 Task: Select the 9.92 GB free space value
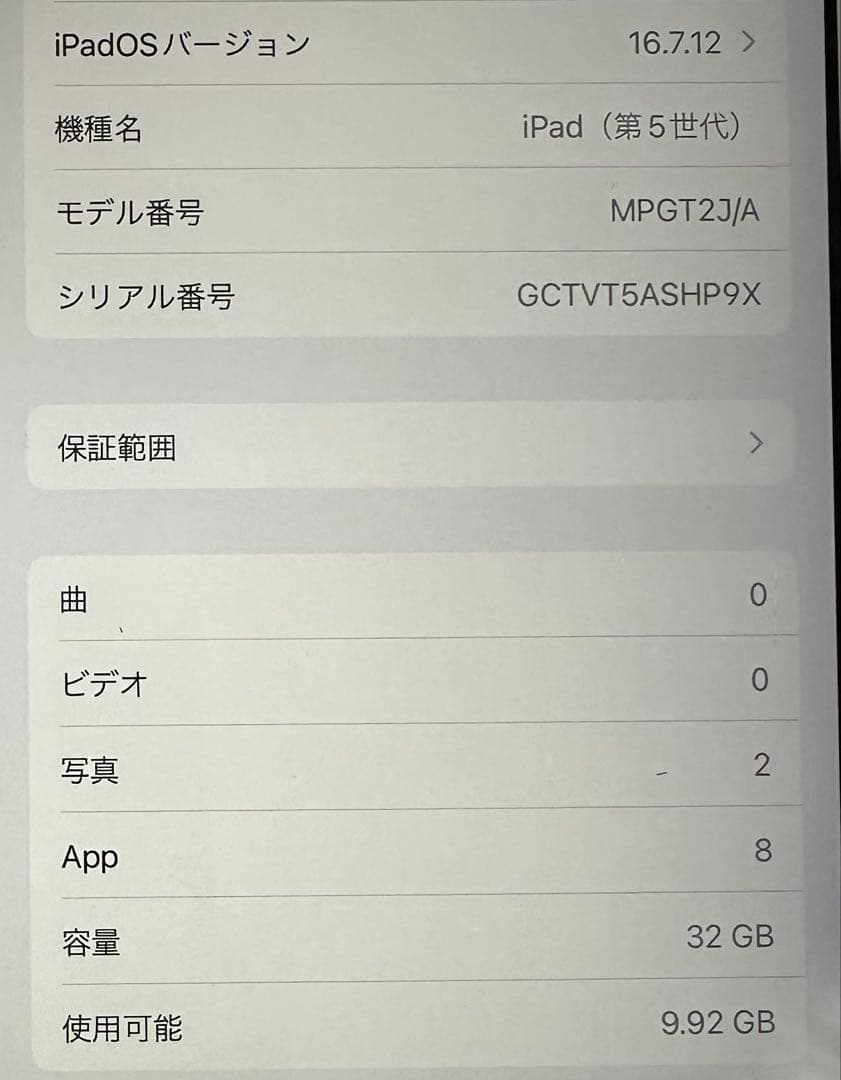point(716,1023)
